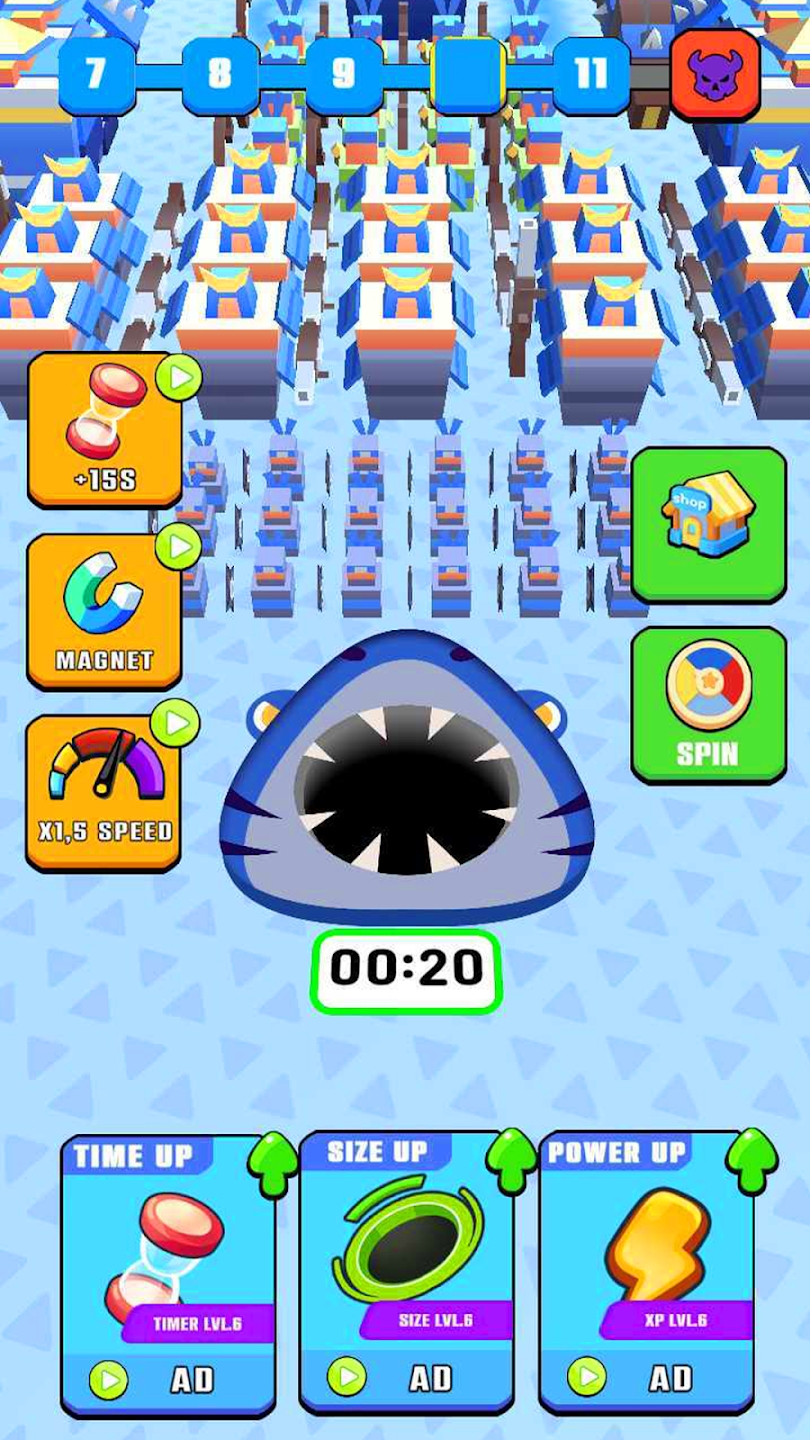Enable the X1,5 Speed boost
This screenshot has width=810, height=1440.
tap(104, 792)
